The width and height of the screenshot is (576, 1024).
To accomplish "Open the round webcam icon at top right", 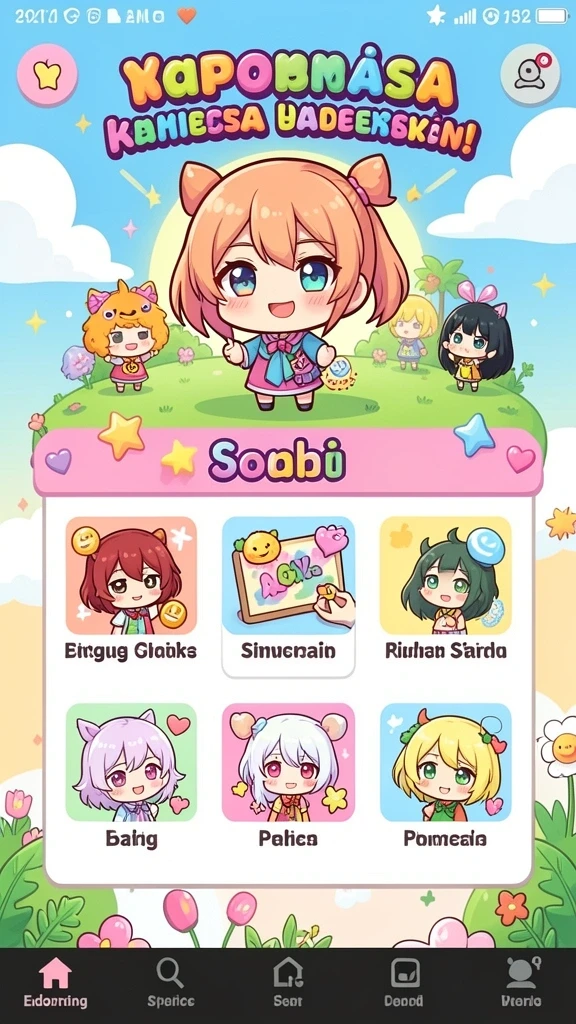I will tap(530, 75).
